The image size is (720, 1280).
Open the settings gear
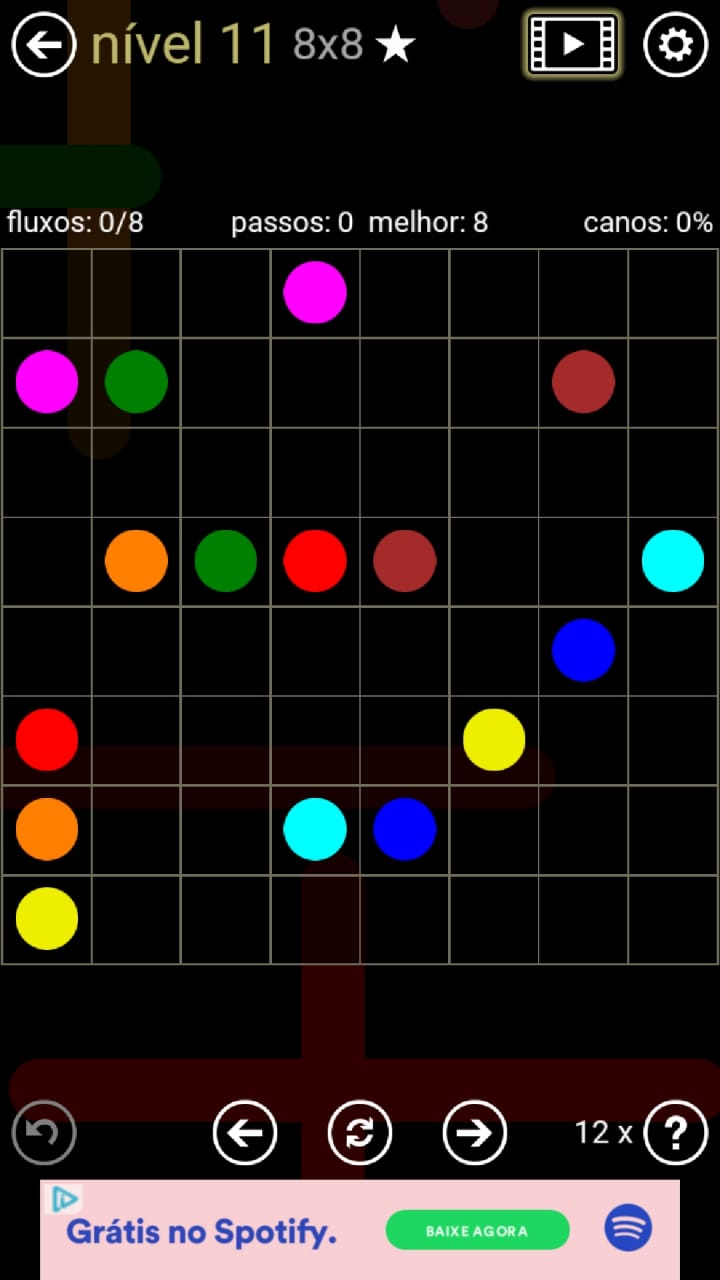pos(676,45)
